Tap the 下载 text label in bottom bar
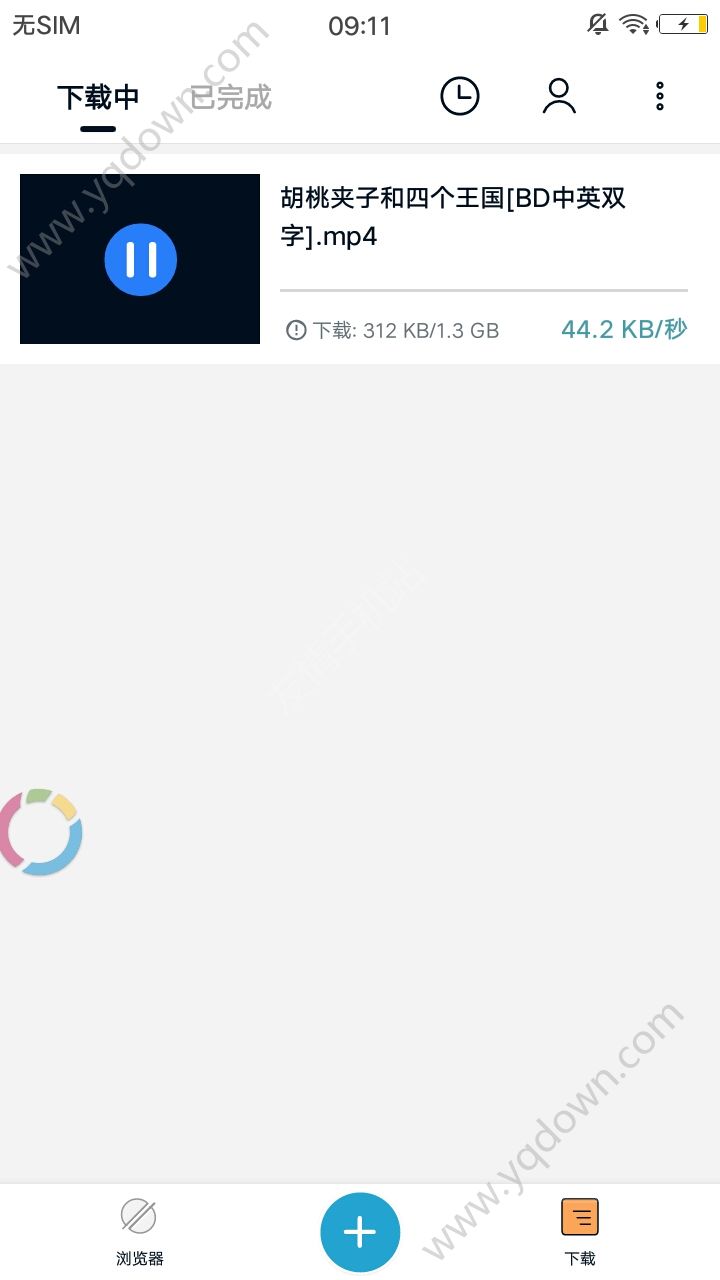Image resolution: width=720 pixels, height=1280 pixels. (580, 1258)
